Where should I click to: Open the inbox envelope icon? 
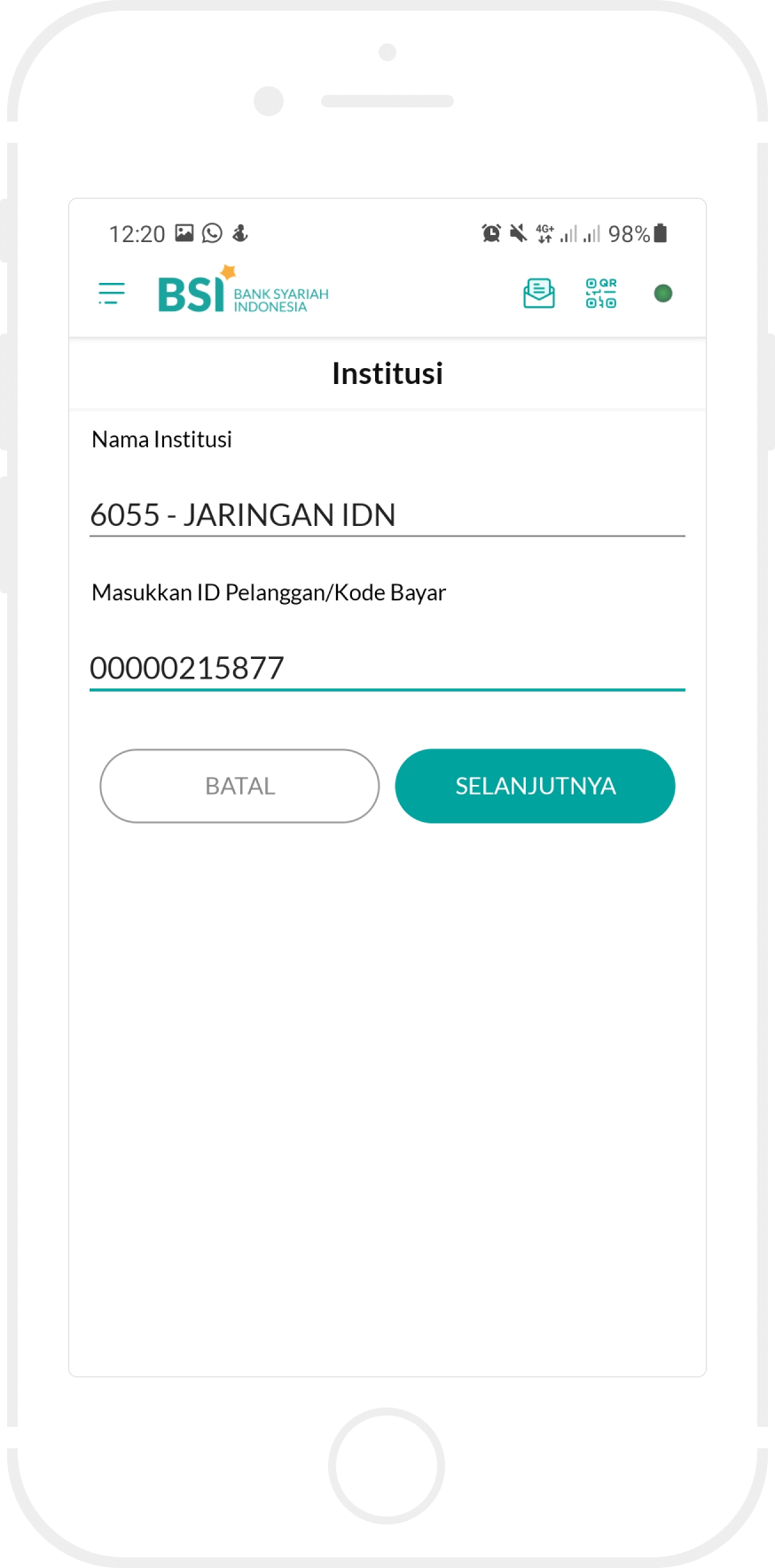point(539,294)
